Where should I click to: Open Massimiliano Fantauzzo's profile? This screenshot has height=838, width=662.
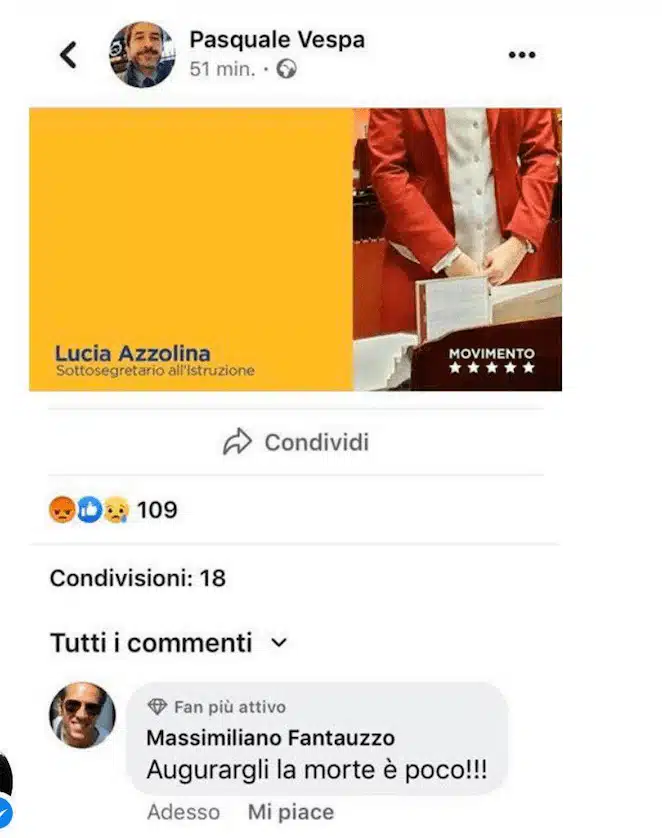[270, 739]
